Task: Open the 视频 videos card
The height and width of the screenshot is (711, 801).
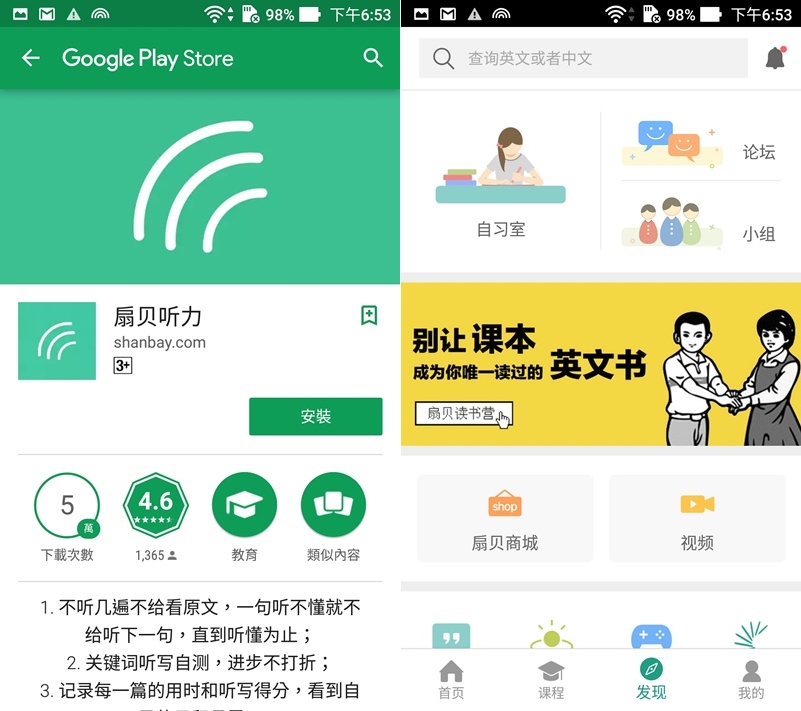Action: 696,518
